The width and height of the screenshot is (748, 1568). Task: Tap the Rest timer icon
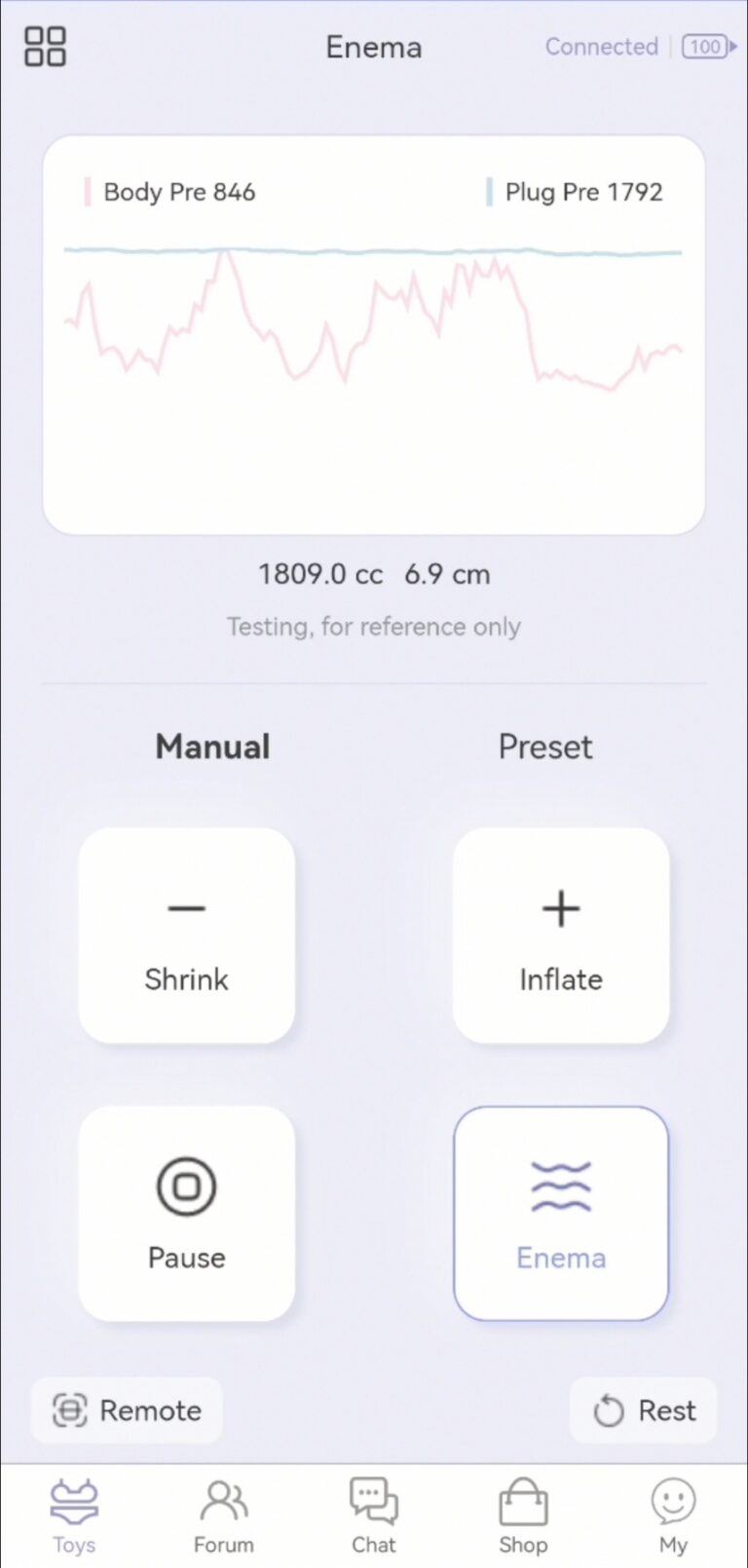coord(608,1409)
